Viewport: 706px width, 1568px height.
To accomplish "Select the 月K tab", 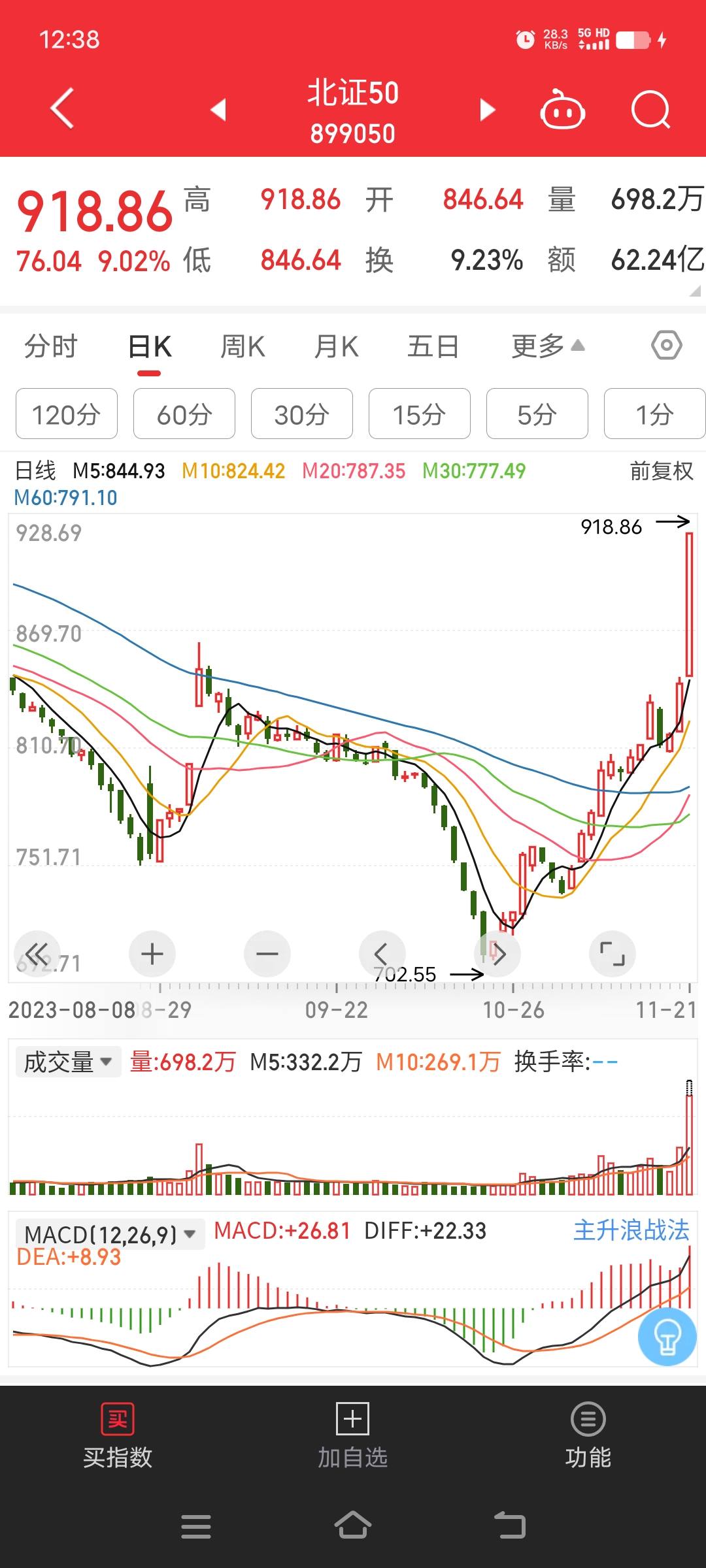I will [x=336, y=346].
